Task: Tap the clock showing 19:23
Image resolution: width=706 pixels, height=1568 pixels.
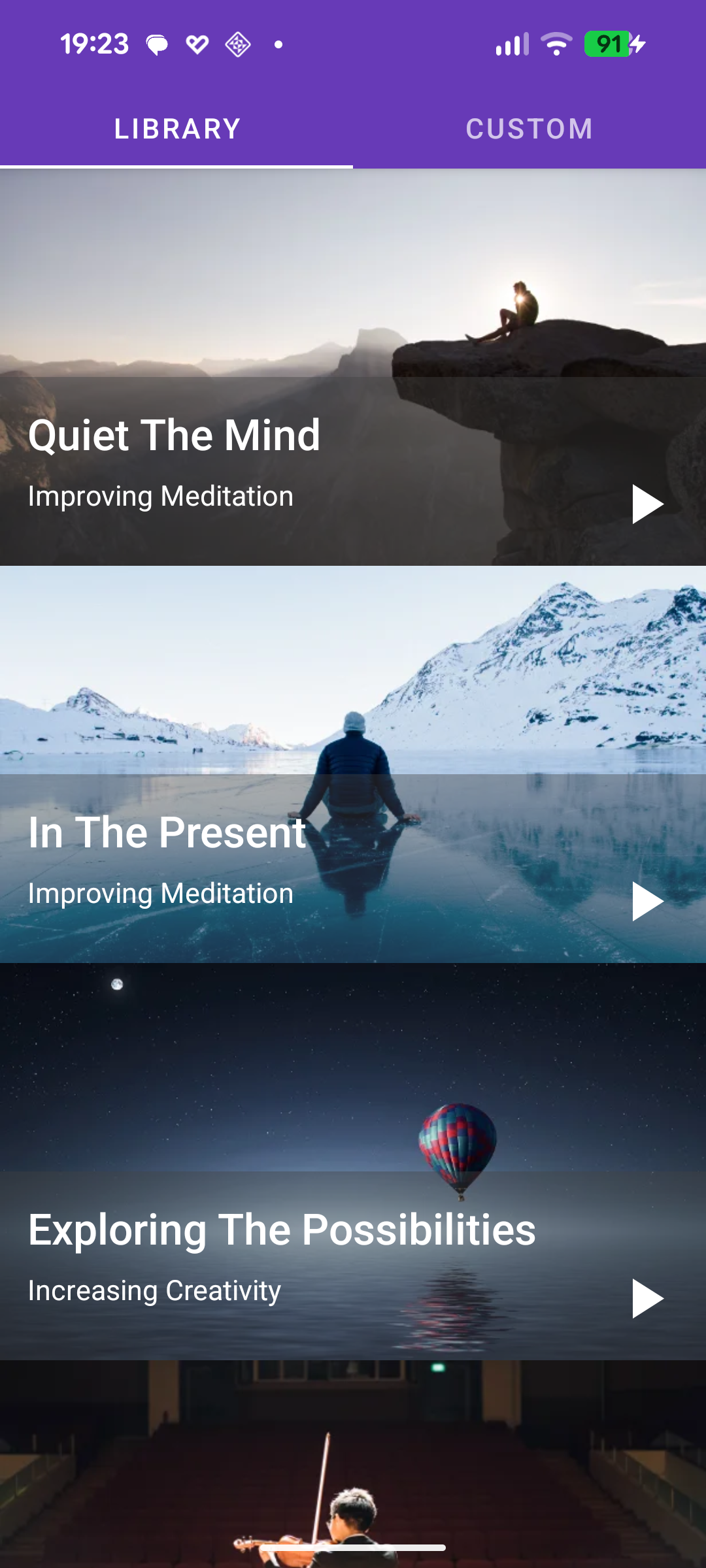Action: pos(95,44)
